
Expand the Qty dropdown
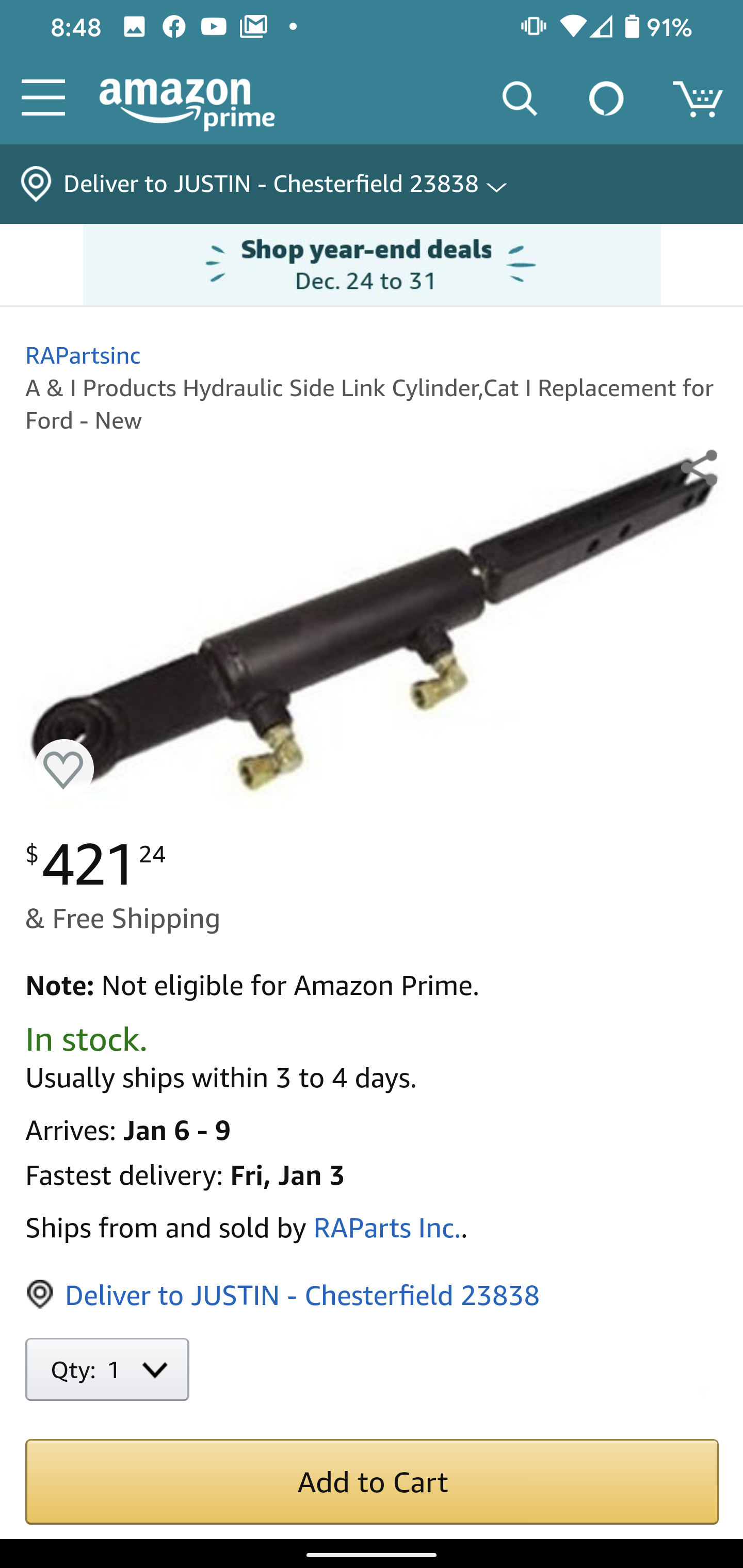(107, 1369)
